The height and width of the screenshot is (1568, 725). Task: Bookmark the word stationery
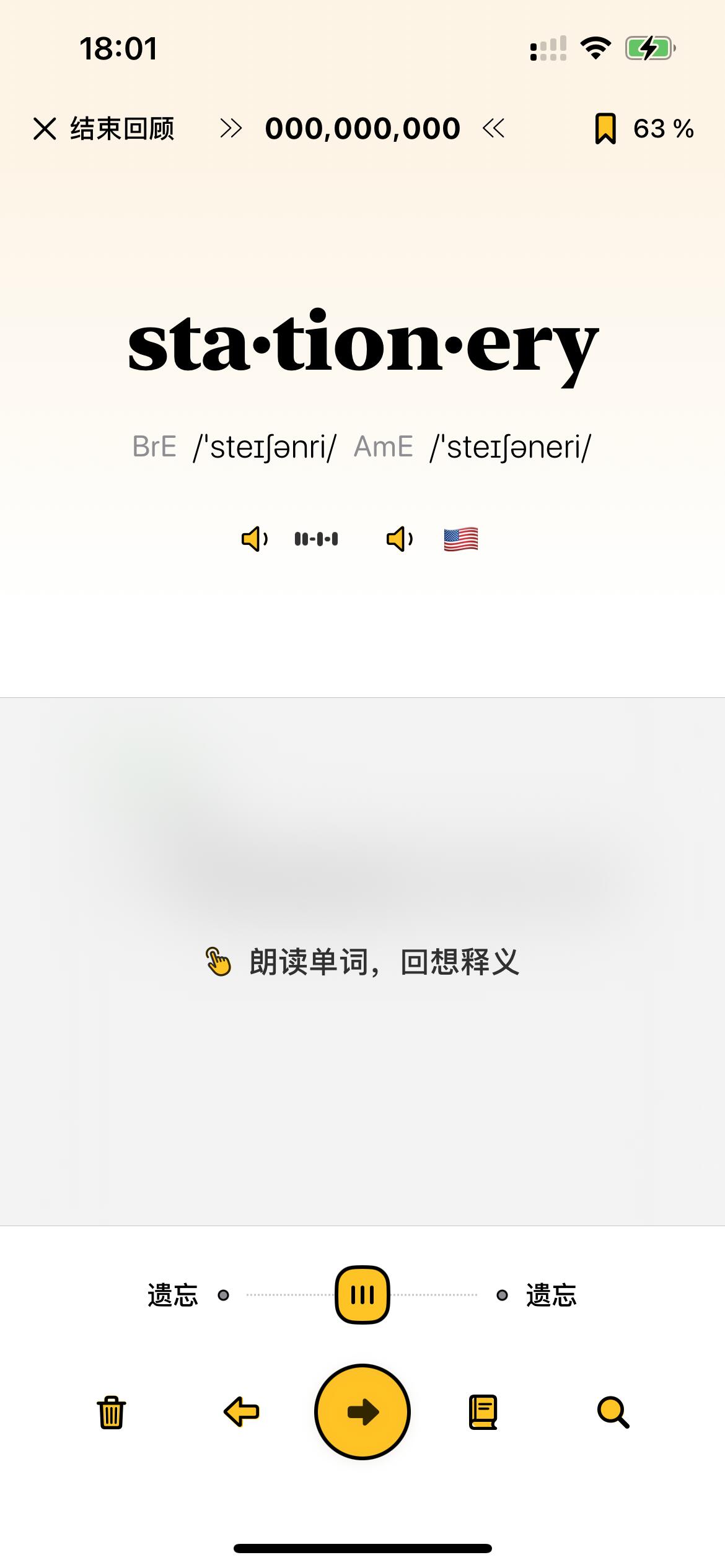pos(605,129)
